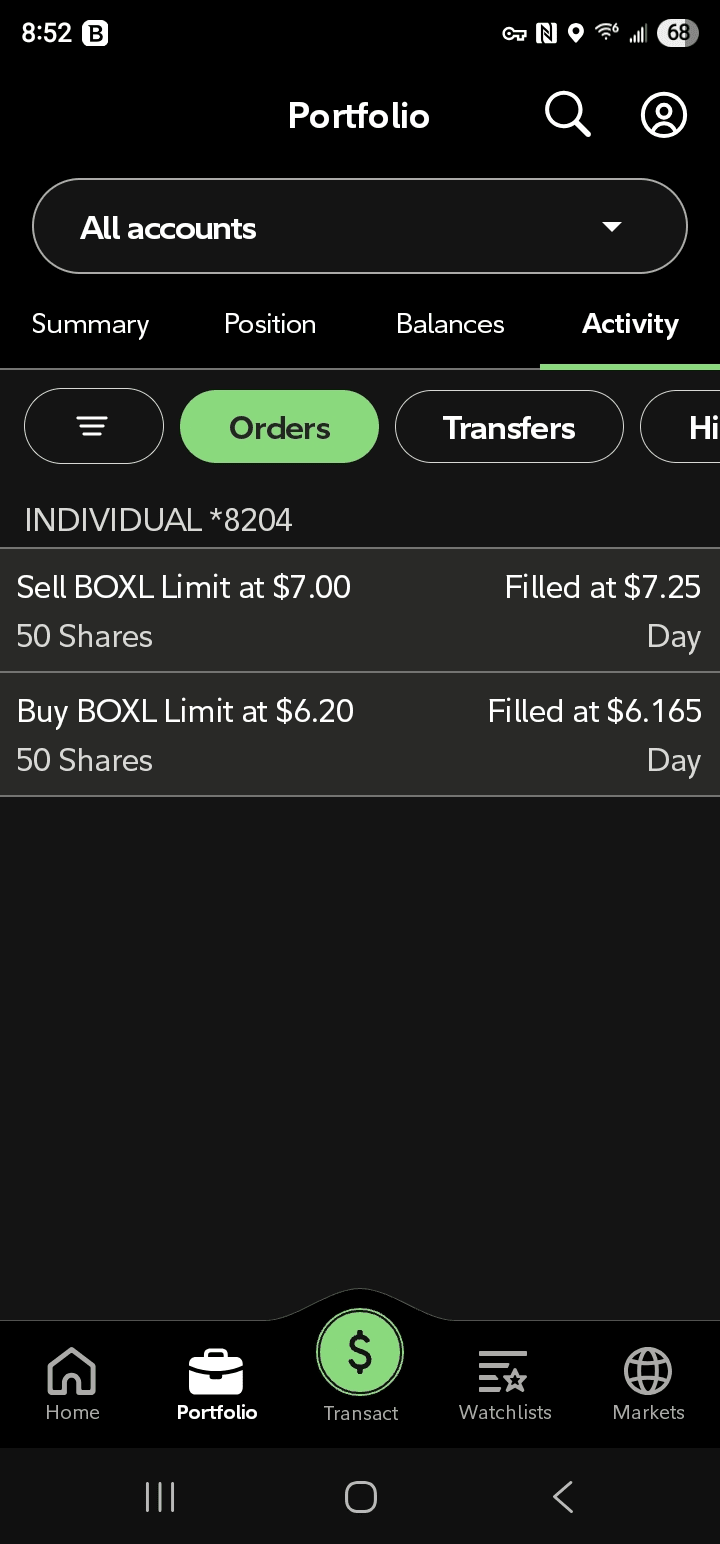Go to the Home tab
720x1544 pixels.
(72, 1384)
